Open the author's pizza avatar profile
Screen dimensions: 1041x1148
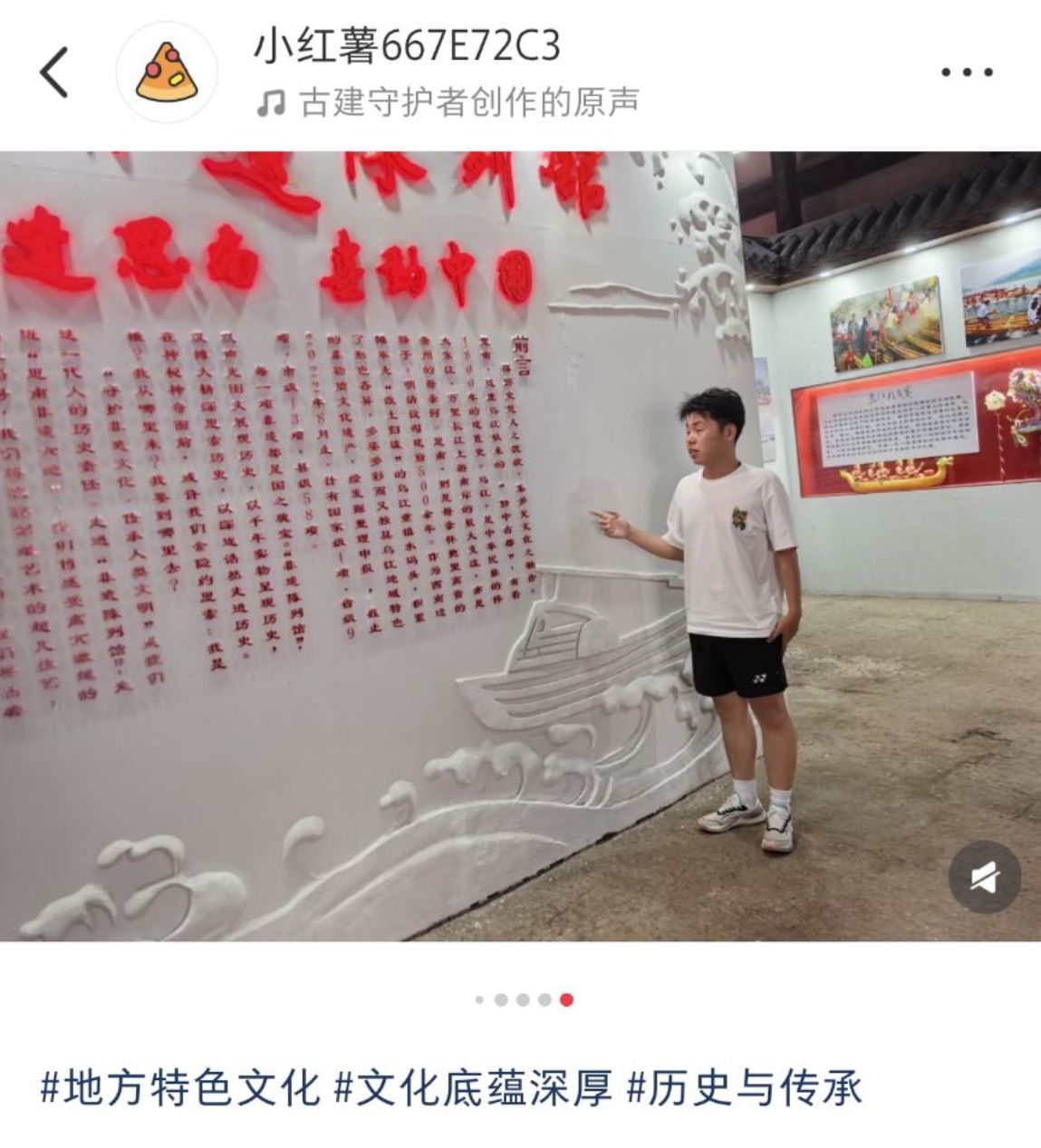168,72
